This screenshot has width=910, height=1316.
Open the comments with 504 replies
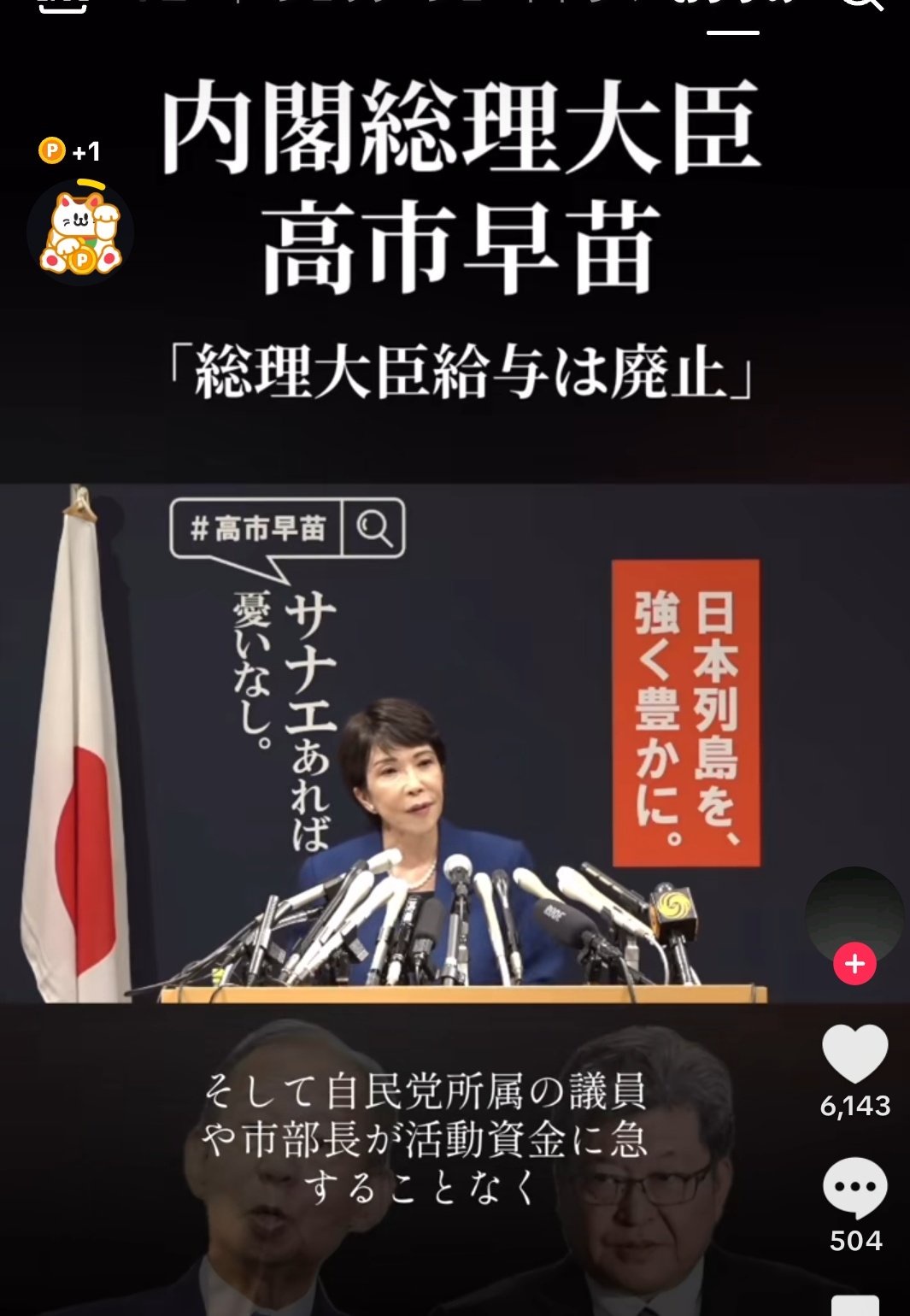pos(854,1188)
